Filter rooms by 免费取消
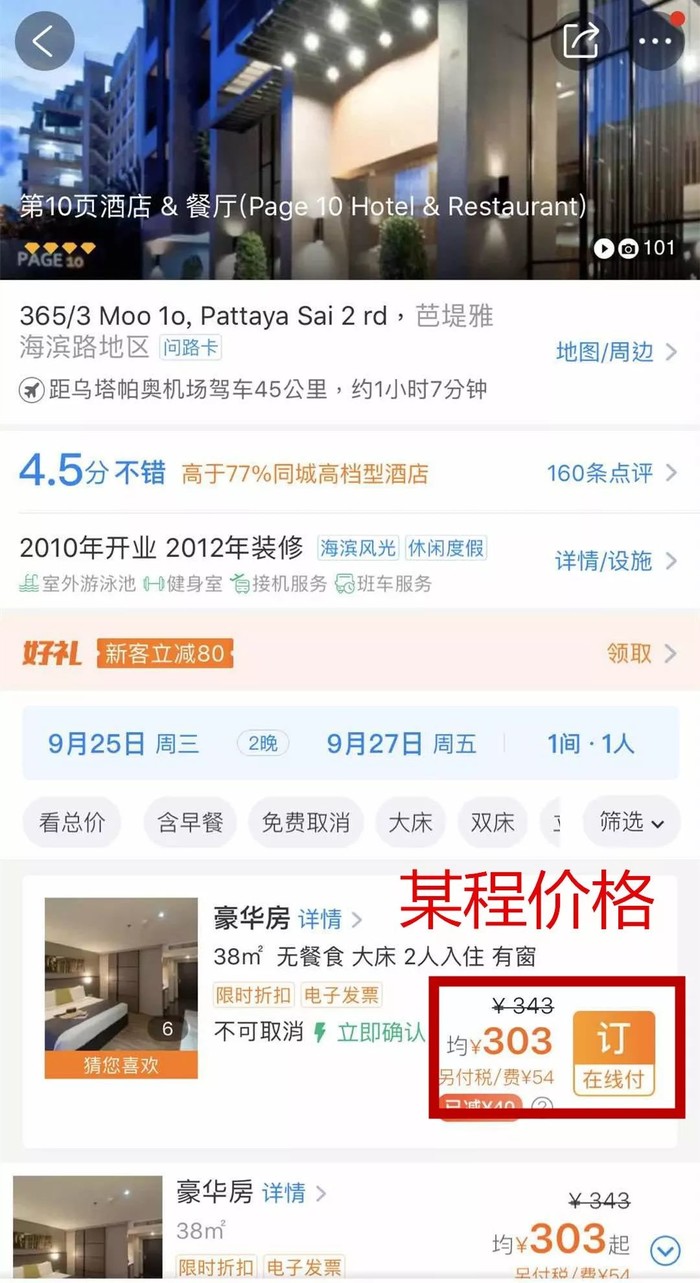The image size is (700, 1283). coord(306,823)
